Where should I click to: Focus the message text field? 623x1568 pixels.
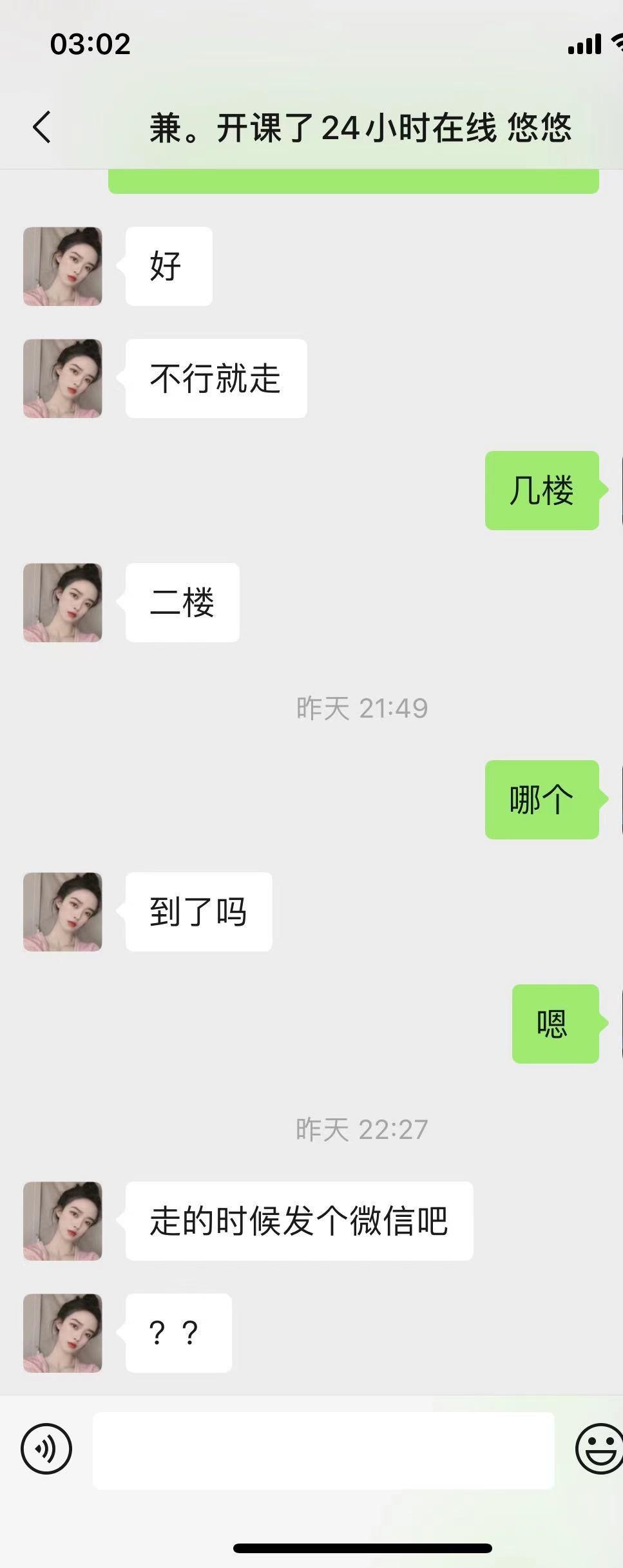pos(323,1450)
